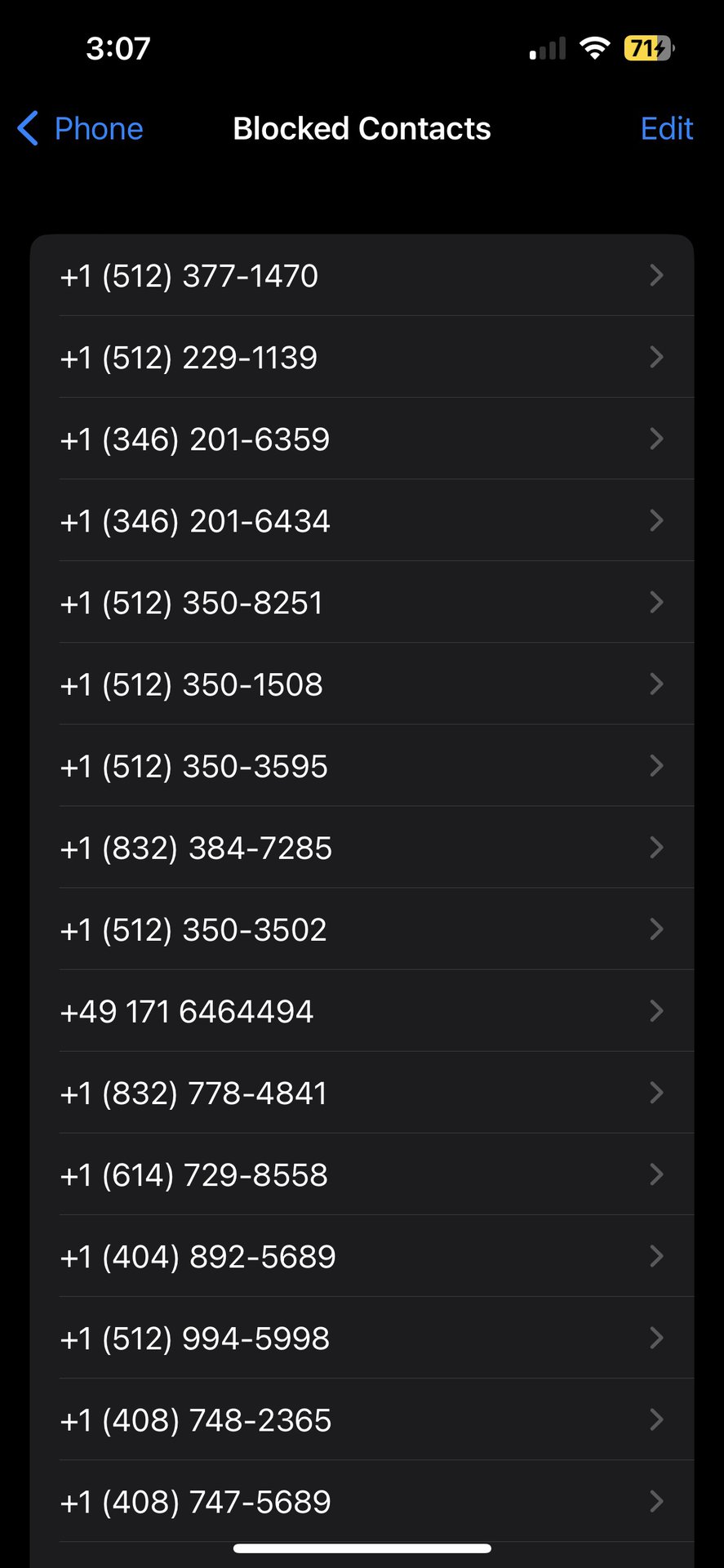Viewport: 724px width, 1568px height.
Task: Open blocked number +1 (512) 229-1139
Action: [x=362, y=358]
